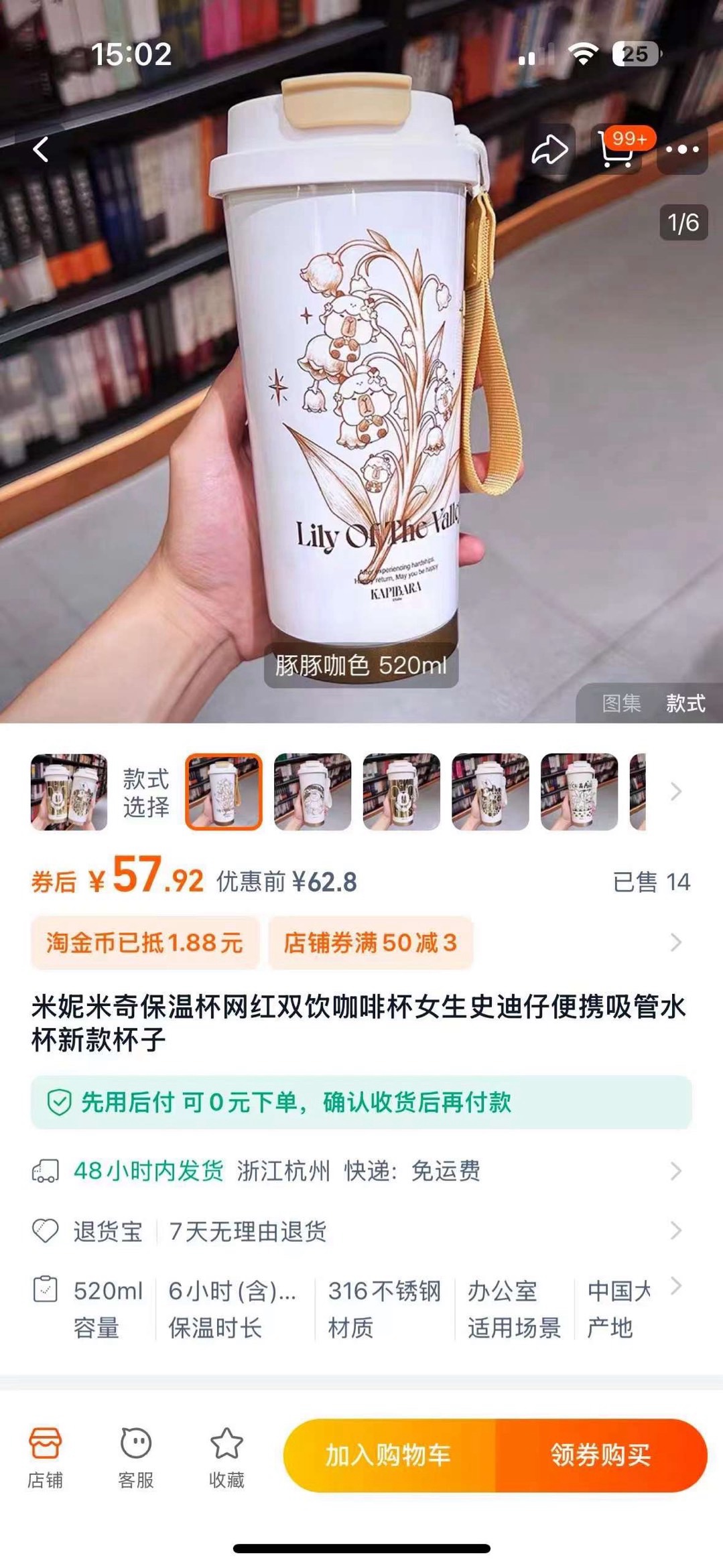Image resolution: width=723 pixels, height=1568 pixels.
Task: Go back using the top-left arrow
Action: click(x=42, y=149)
